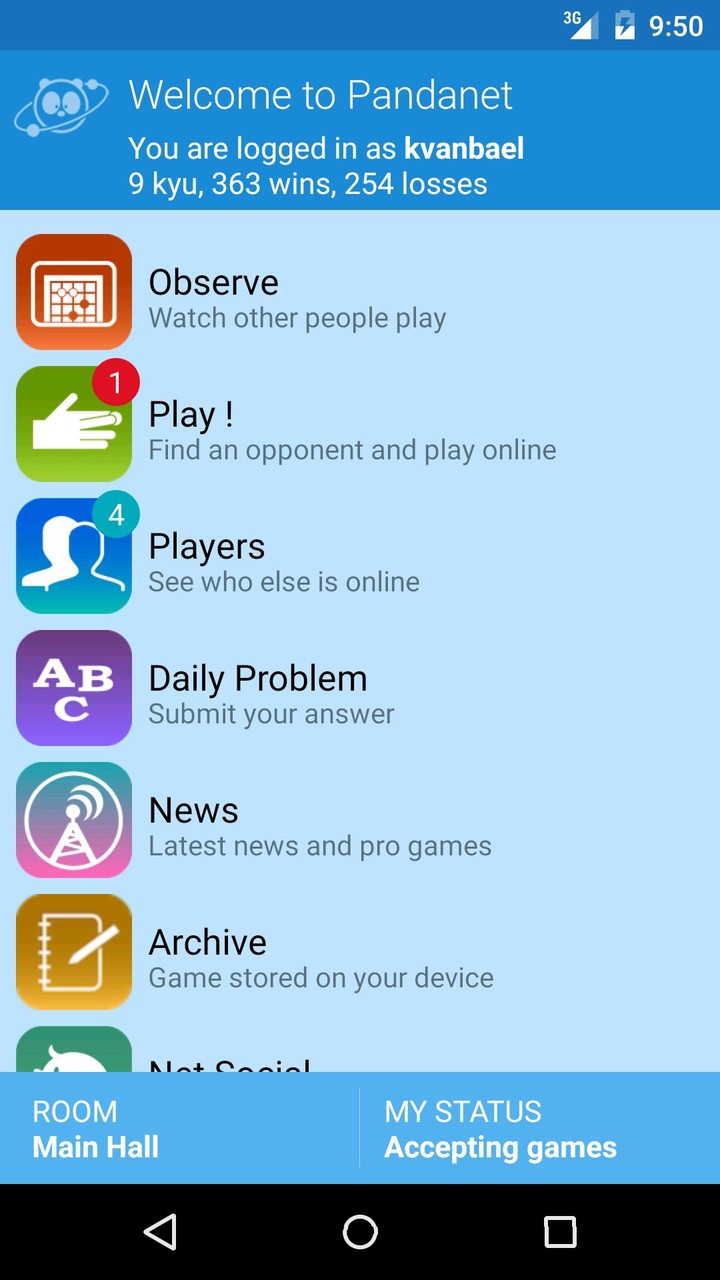Tap the username kvanbael in the welcome text

tap(464, 148)
